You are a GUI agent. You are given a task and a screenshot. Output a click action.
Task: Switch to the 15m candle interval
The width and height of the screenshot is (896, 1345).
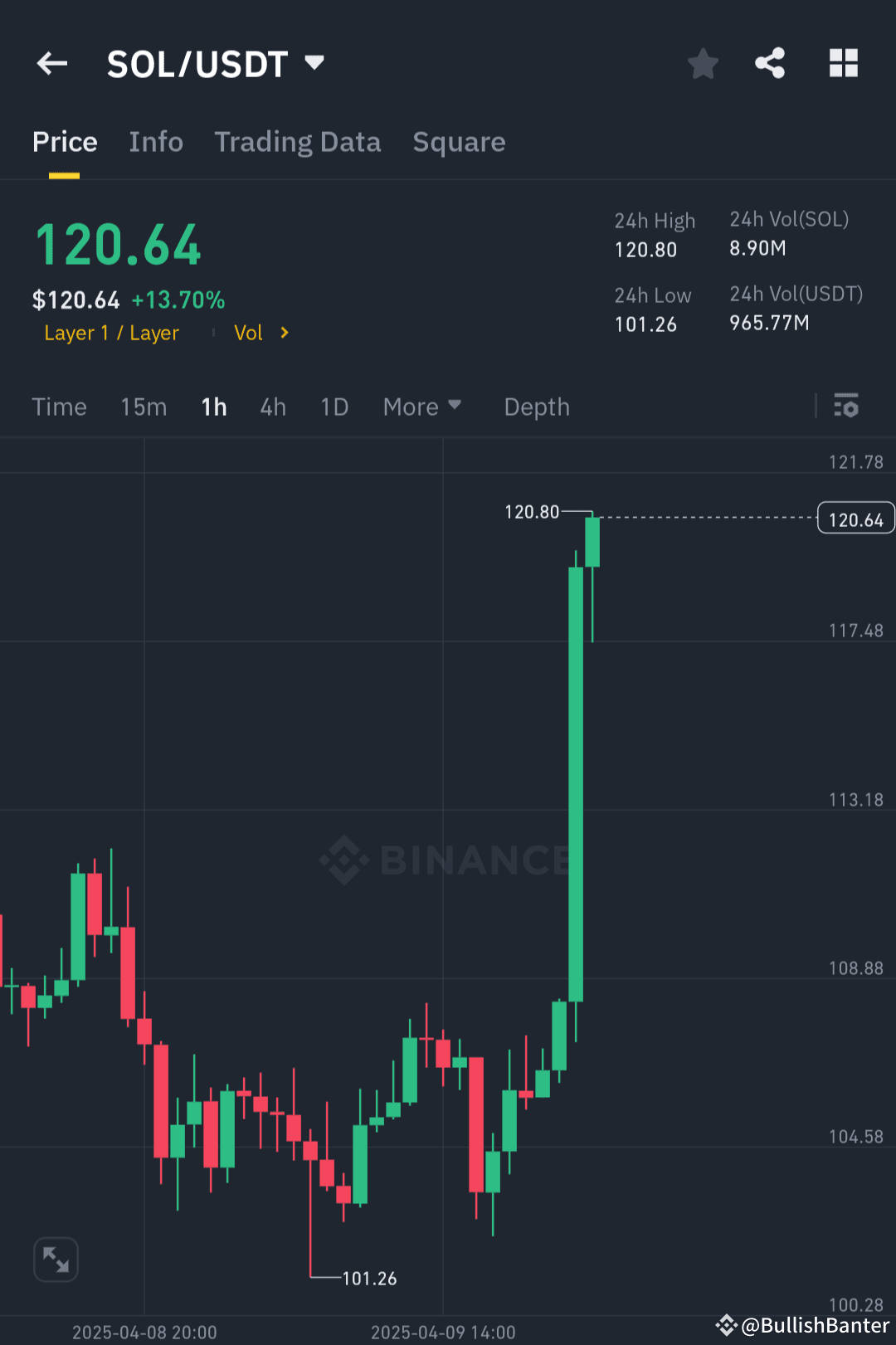coord(143,407)
